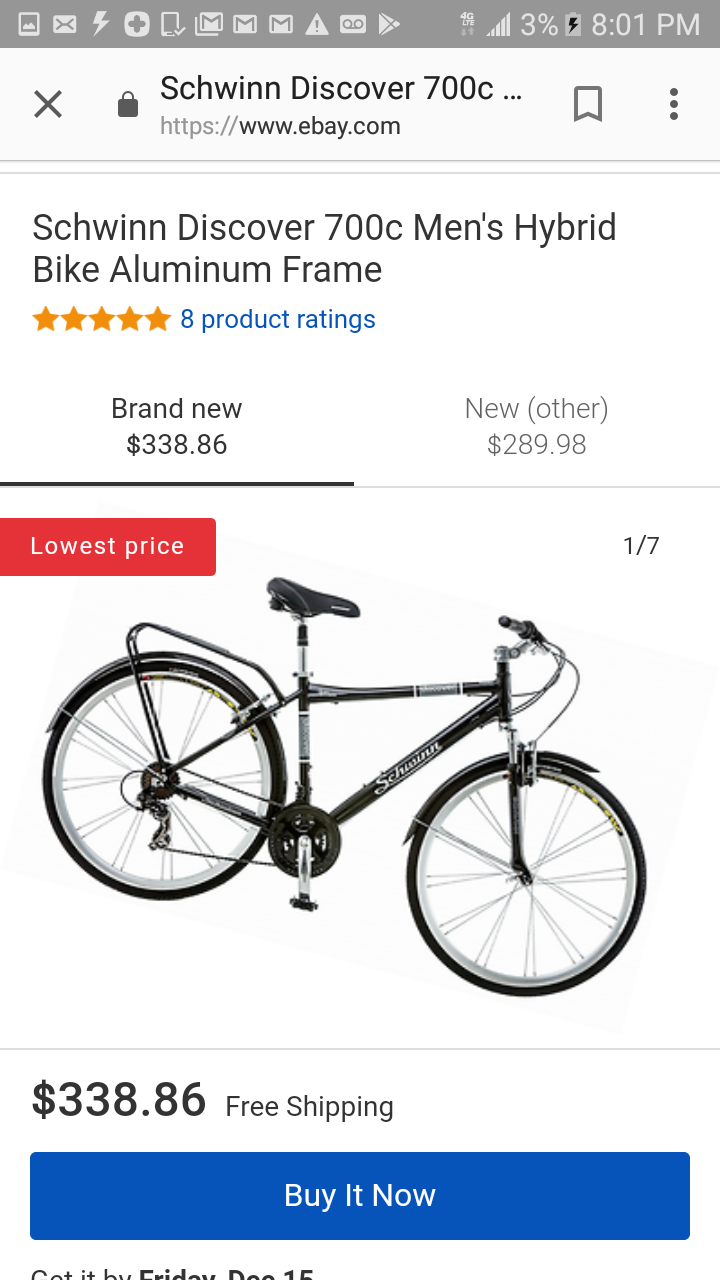The width and height of the screenshot is (720, 1280).
Task: Close the browser tab with X
Action: click(x=48, y=104)
